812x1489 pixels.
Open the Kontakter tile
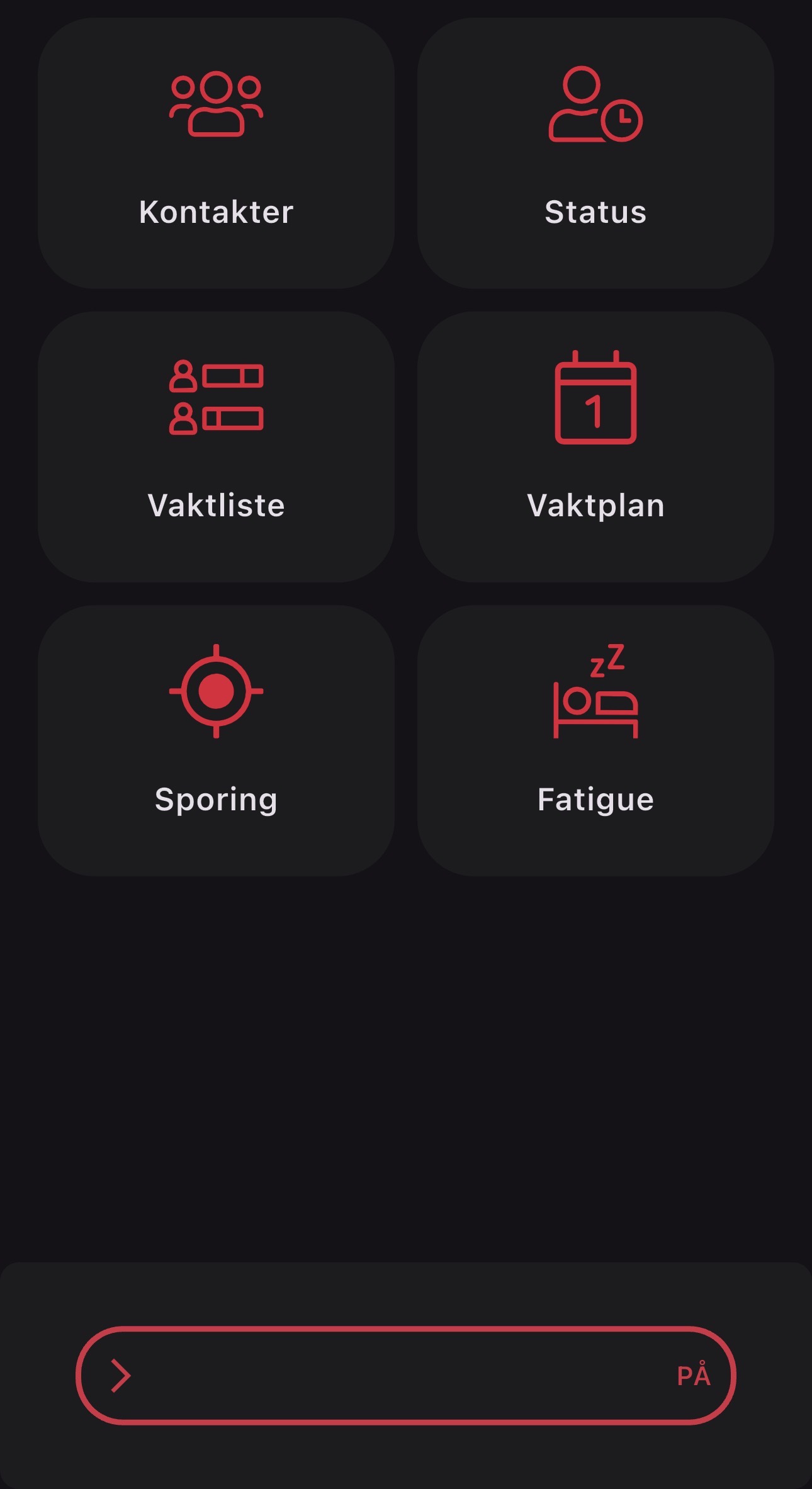[x=216, y=153]
